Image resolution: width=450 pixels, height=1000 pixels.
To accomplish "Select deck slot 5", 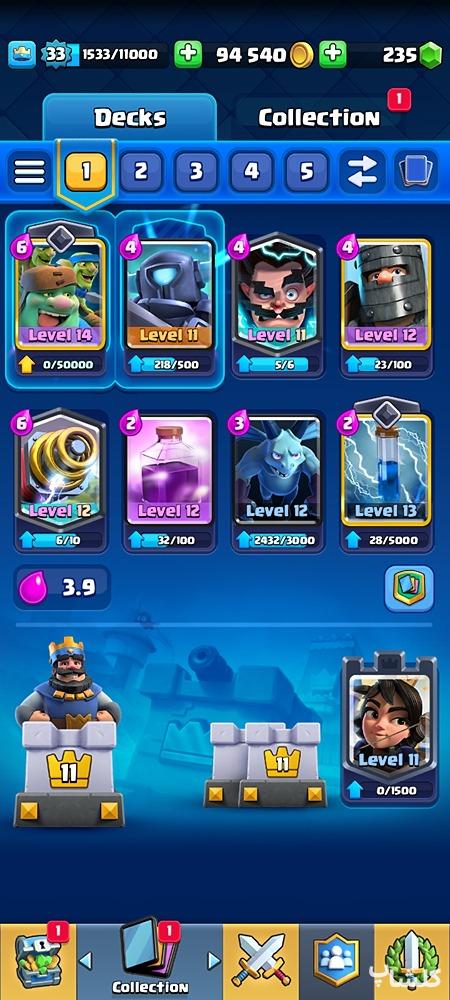I will coord(307,171).
